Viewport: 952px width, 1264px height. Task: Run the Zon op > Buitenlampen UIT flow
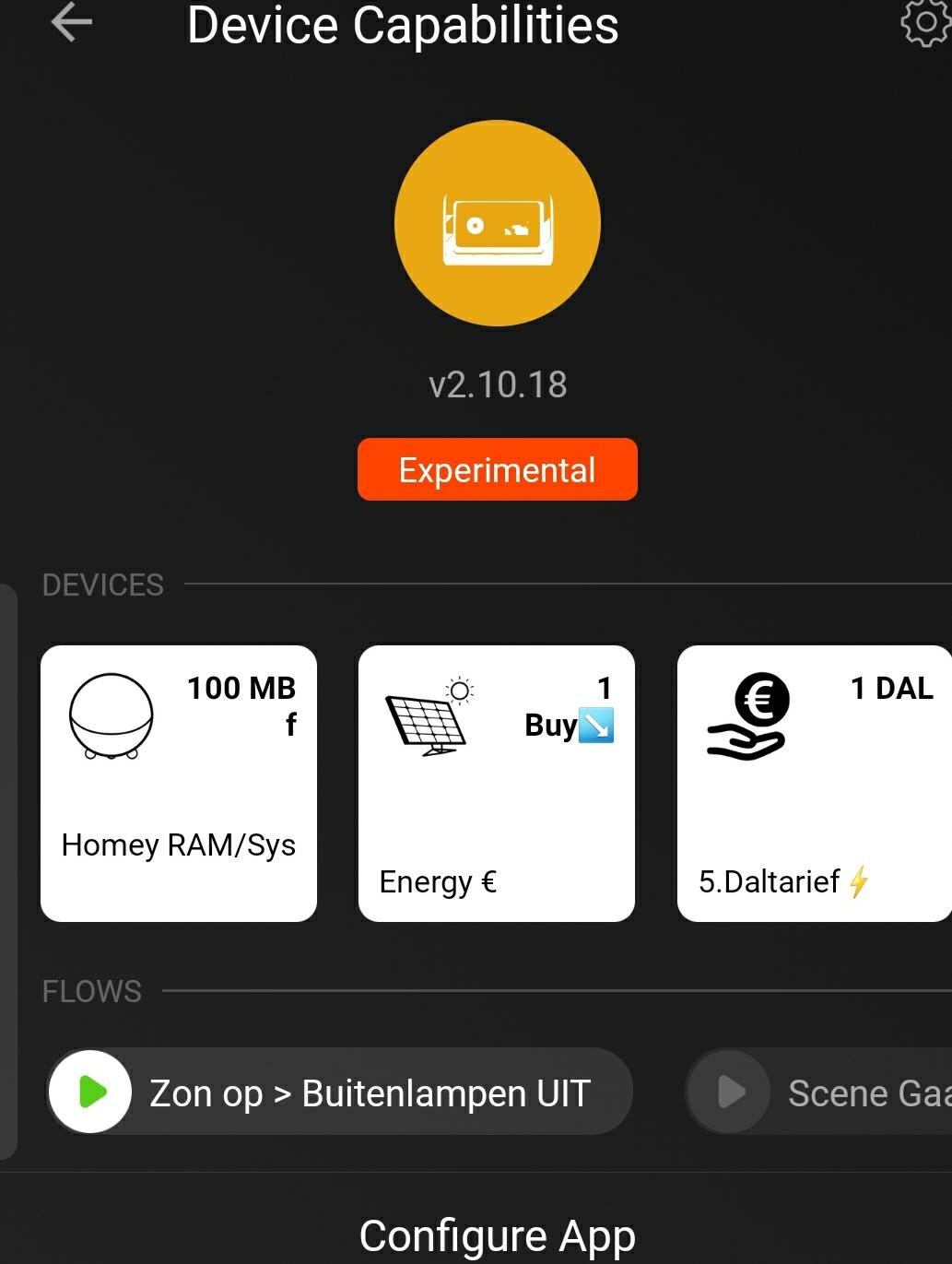(x=90, y=1092)
